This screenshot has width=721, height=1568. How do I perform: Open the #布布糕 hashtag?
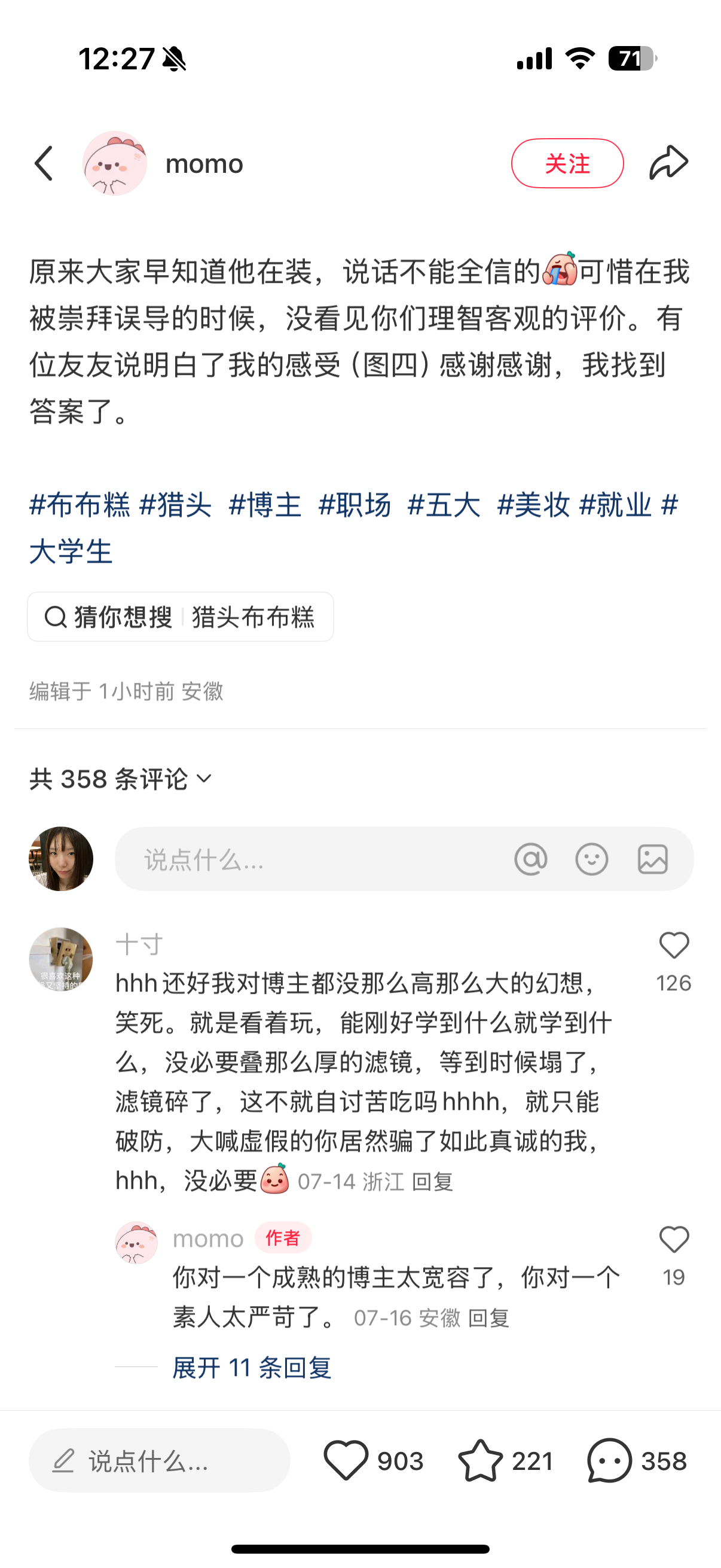pyautogui.click(x=80, y=505)
